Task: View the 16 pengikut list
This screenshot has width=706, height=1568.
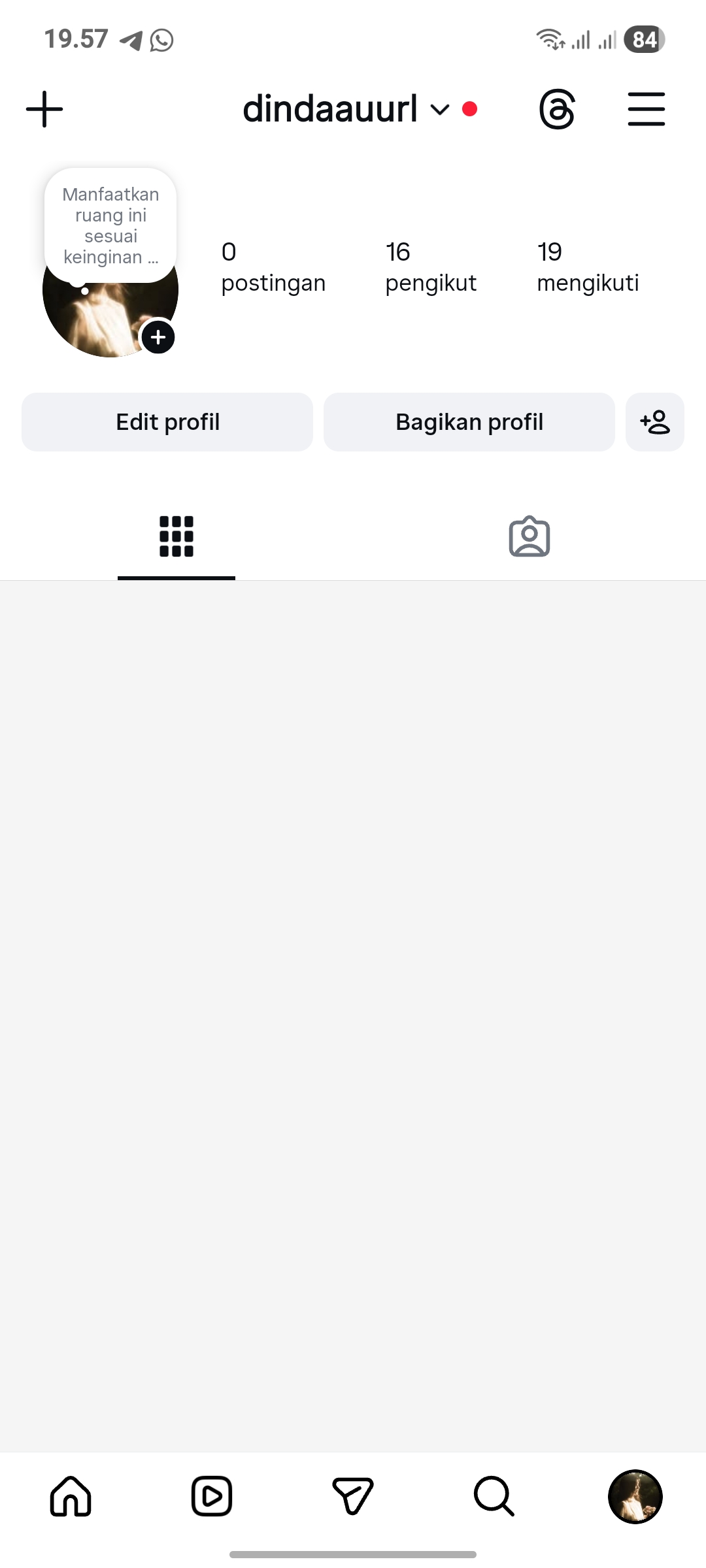Action: (430, 267)
